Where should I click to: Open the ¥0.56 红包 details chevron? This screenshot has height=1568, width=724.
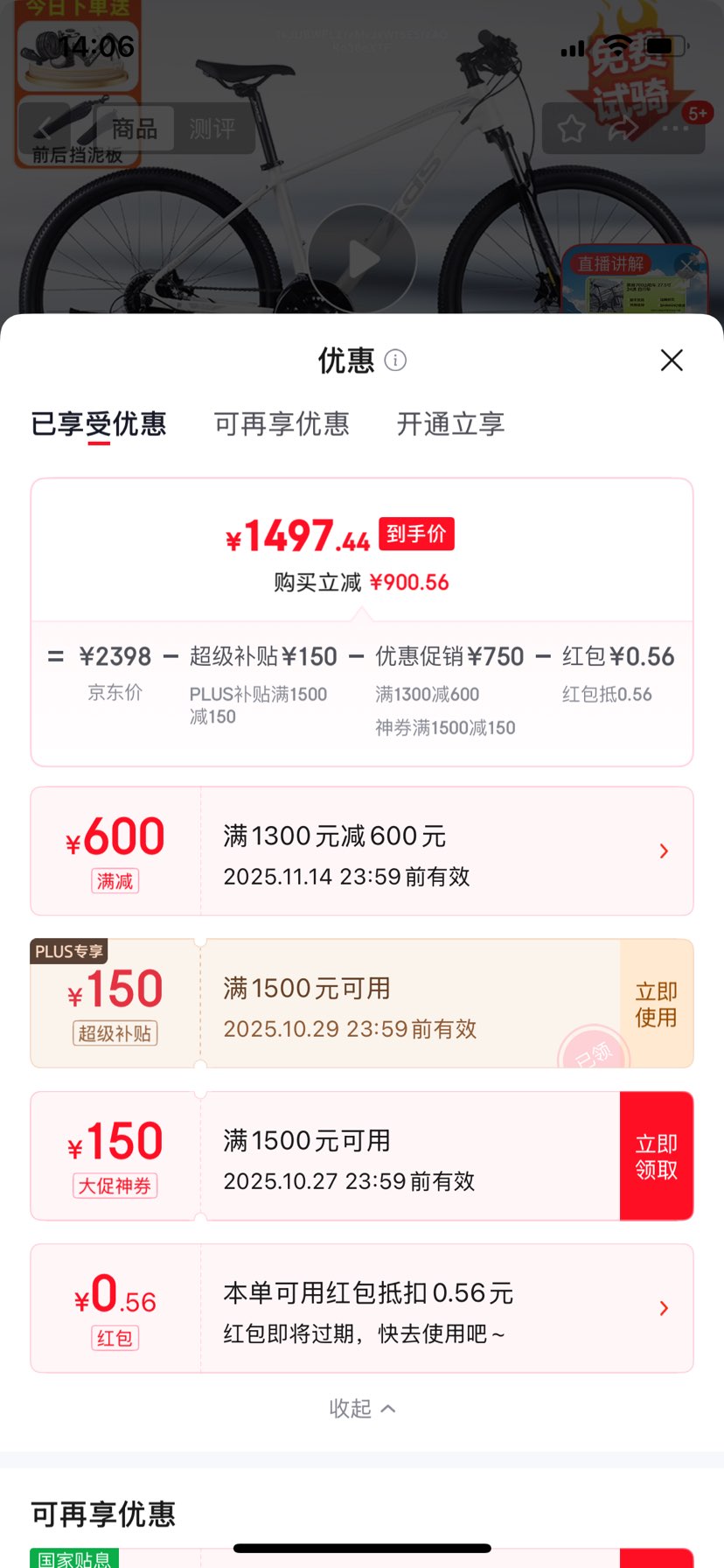pyautogui.click(x=664, y=1308)
